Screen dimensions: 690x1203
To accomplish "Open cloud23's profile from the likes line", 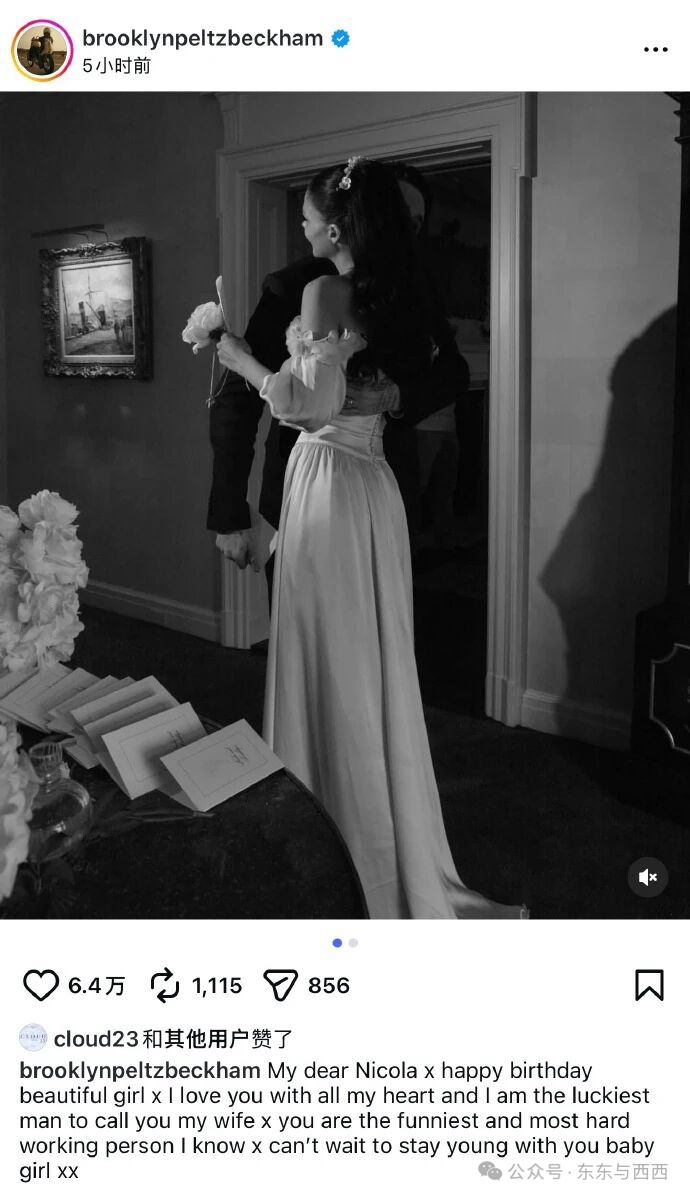I will pyautogui.click(x=96, y=1039).
